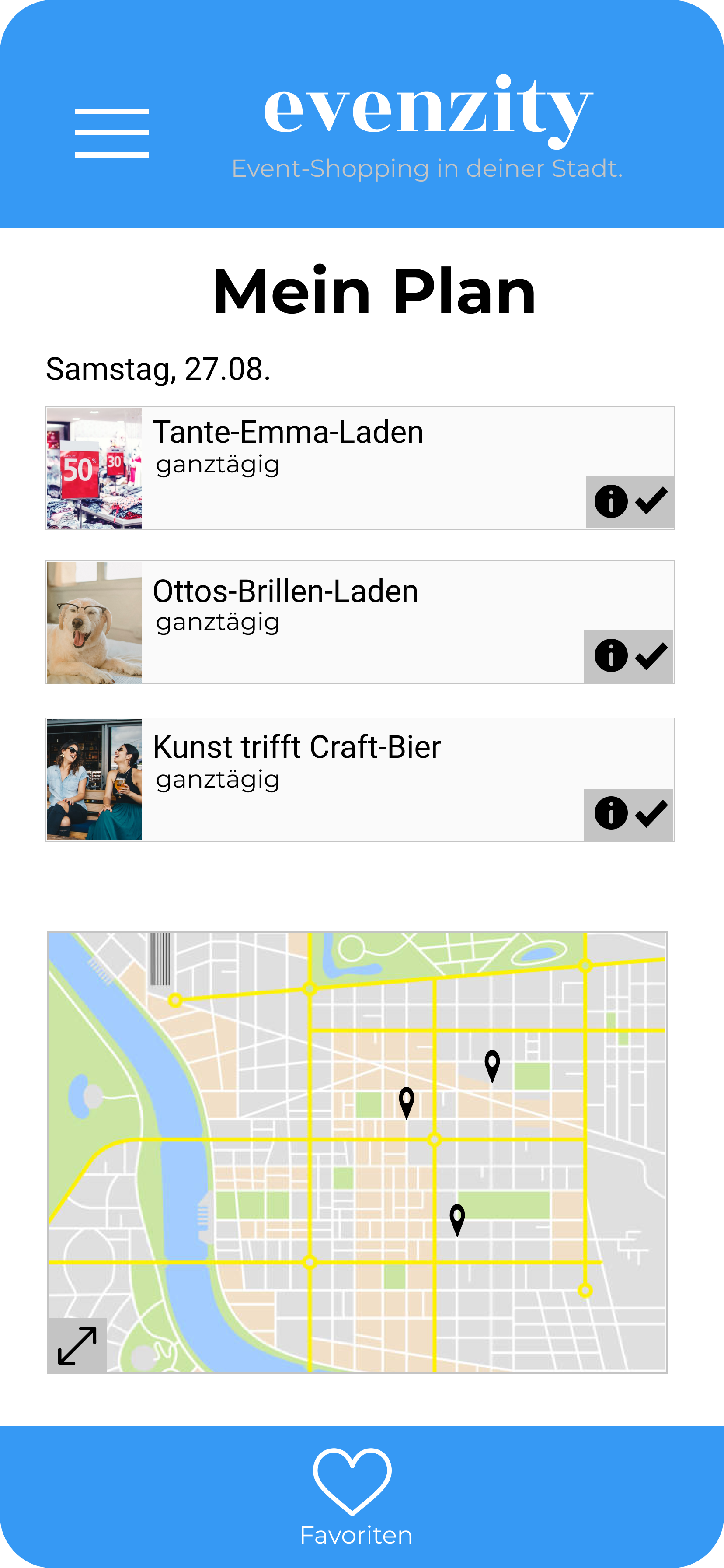Screen dimensions: 724x1568
Task: View info for Ottos-Brillen-Laden
Action: [x=611, y=655]
